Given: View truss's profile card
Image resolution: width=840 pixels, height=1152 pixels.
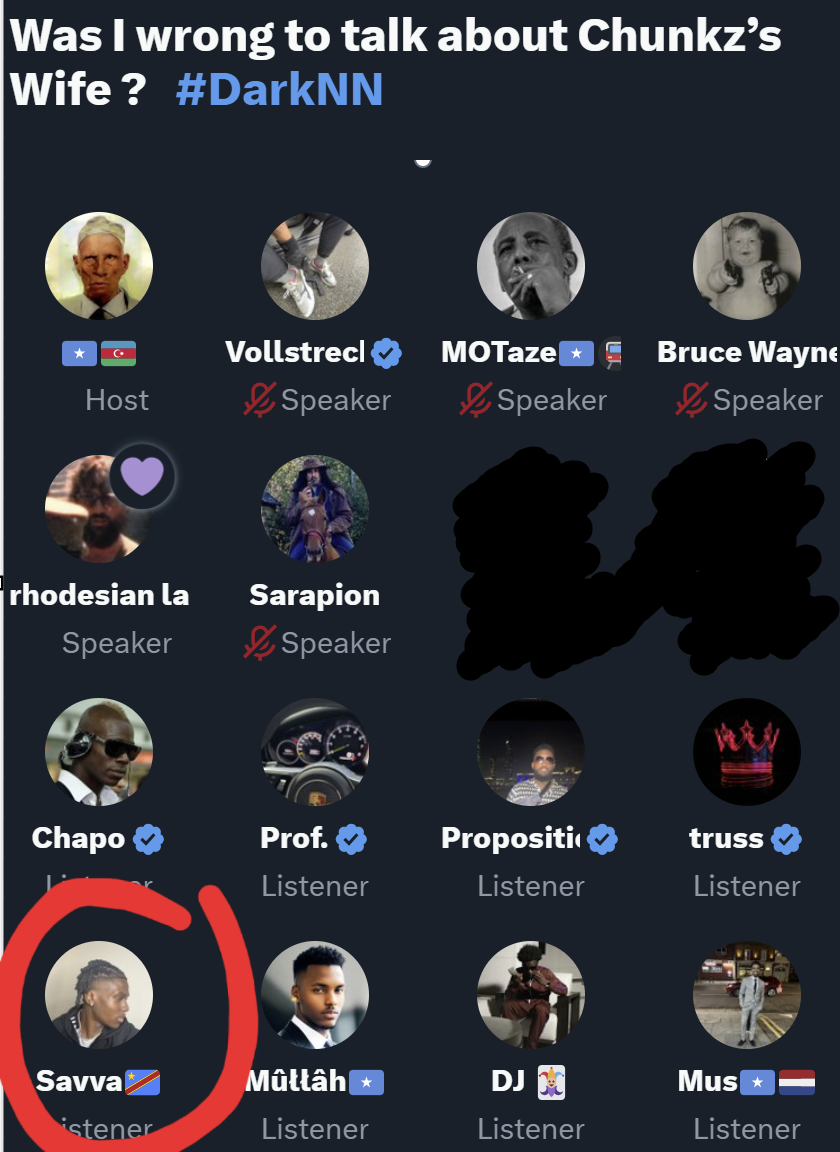Looking at the screenshot, I should click(x=747, y=752).
